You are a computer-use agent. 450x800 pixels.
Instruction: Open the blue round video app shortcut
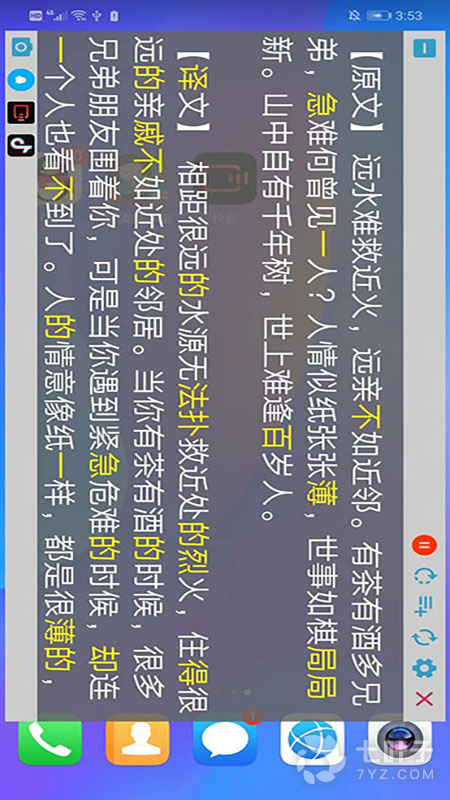point(21,80)
